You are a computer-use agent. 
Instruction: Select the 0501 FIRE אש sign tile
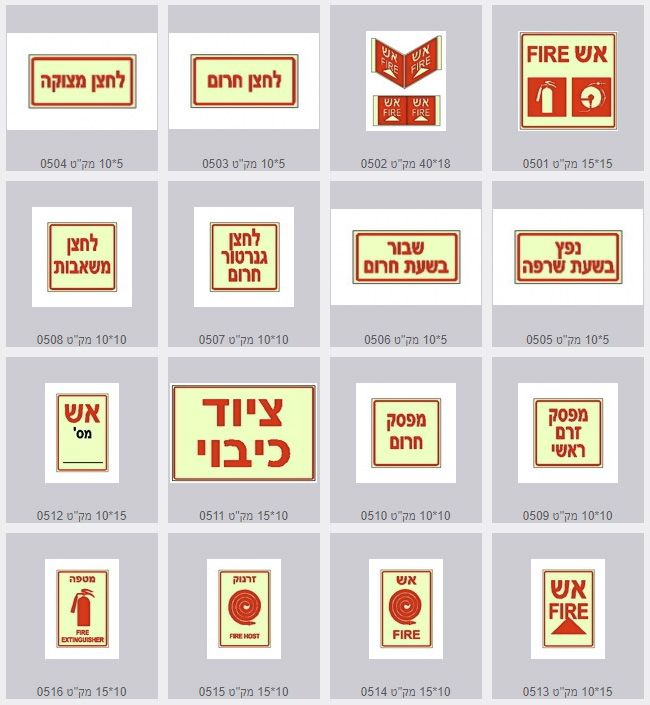pyautogui.click(x=568, y=81)
